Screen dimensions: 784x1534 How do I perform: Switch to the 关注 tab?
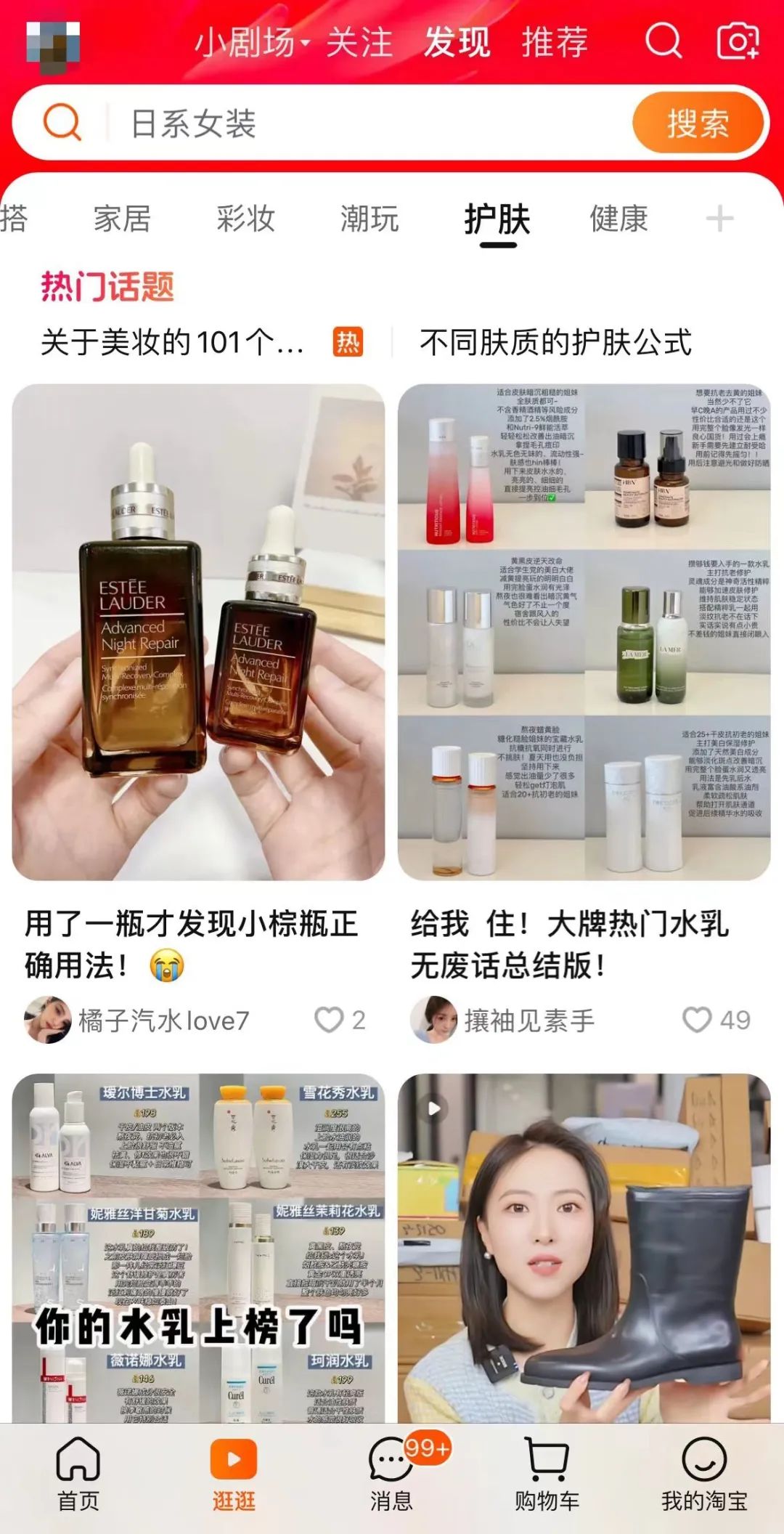click(359, 42)
